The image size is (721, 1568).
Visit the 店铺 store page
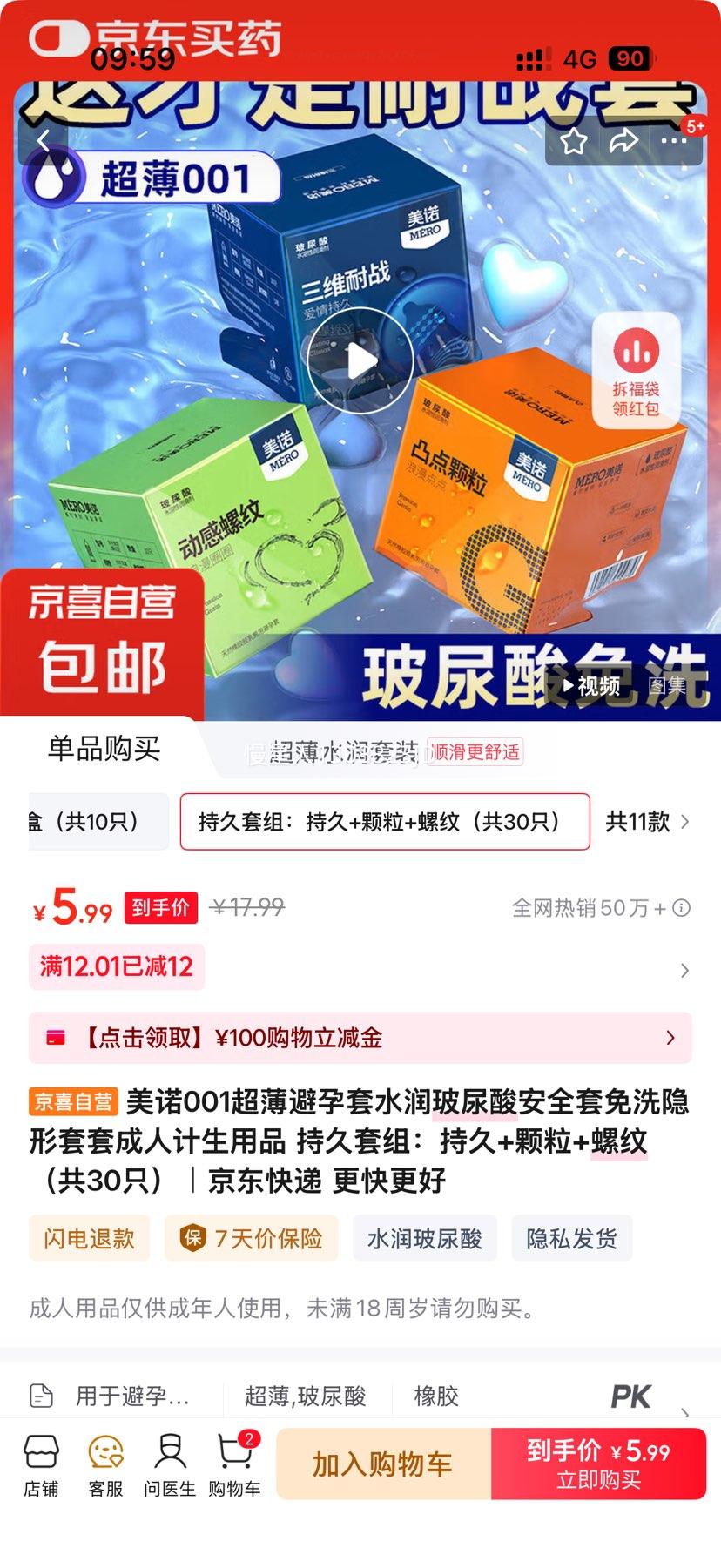[x=41, y=1466]
